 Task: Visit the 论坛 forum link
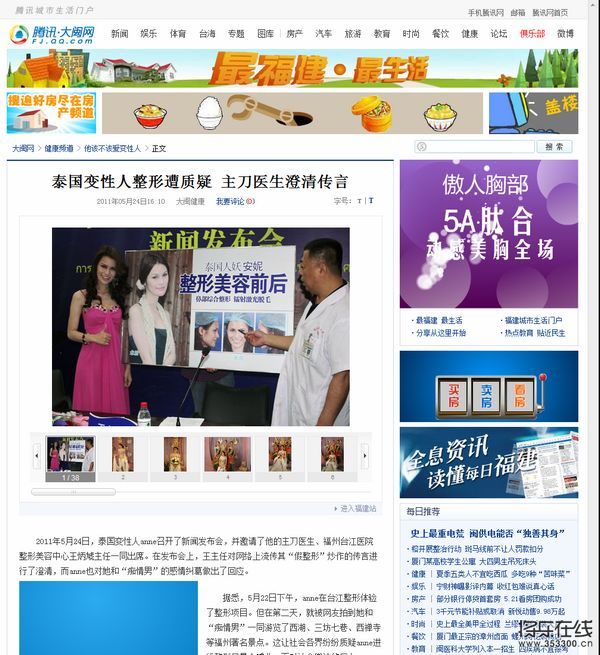(x=498, y=34)
